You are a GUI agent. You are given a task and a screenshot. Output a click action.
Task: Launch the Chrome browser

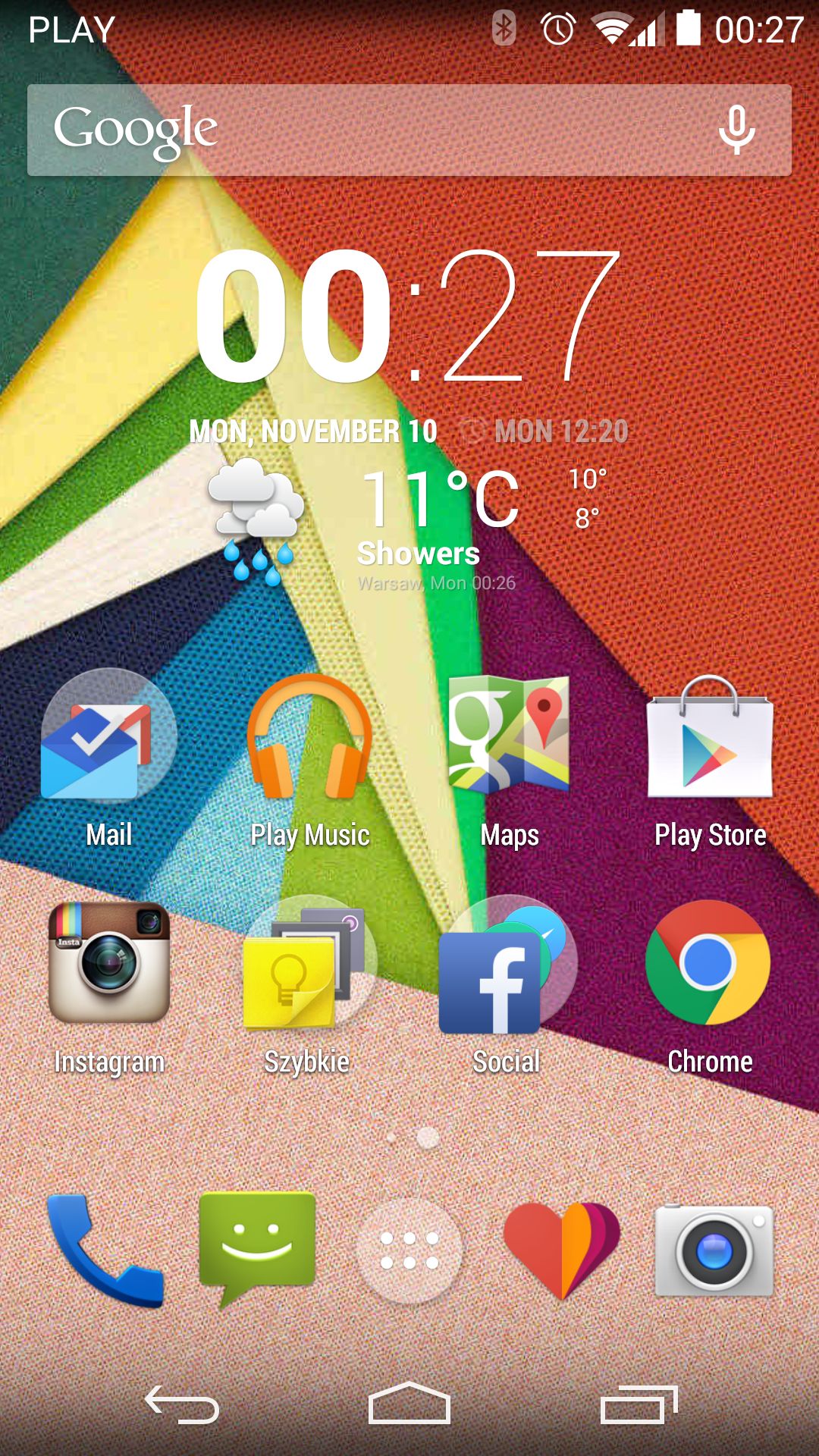pyautogui.click(x=708, y=987)
